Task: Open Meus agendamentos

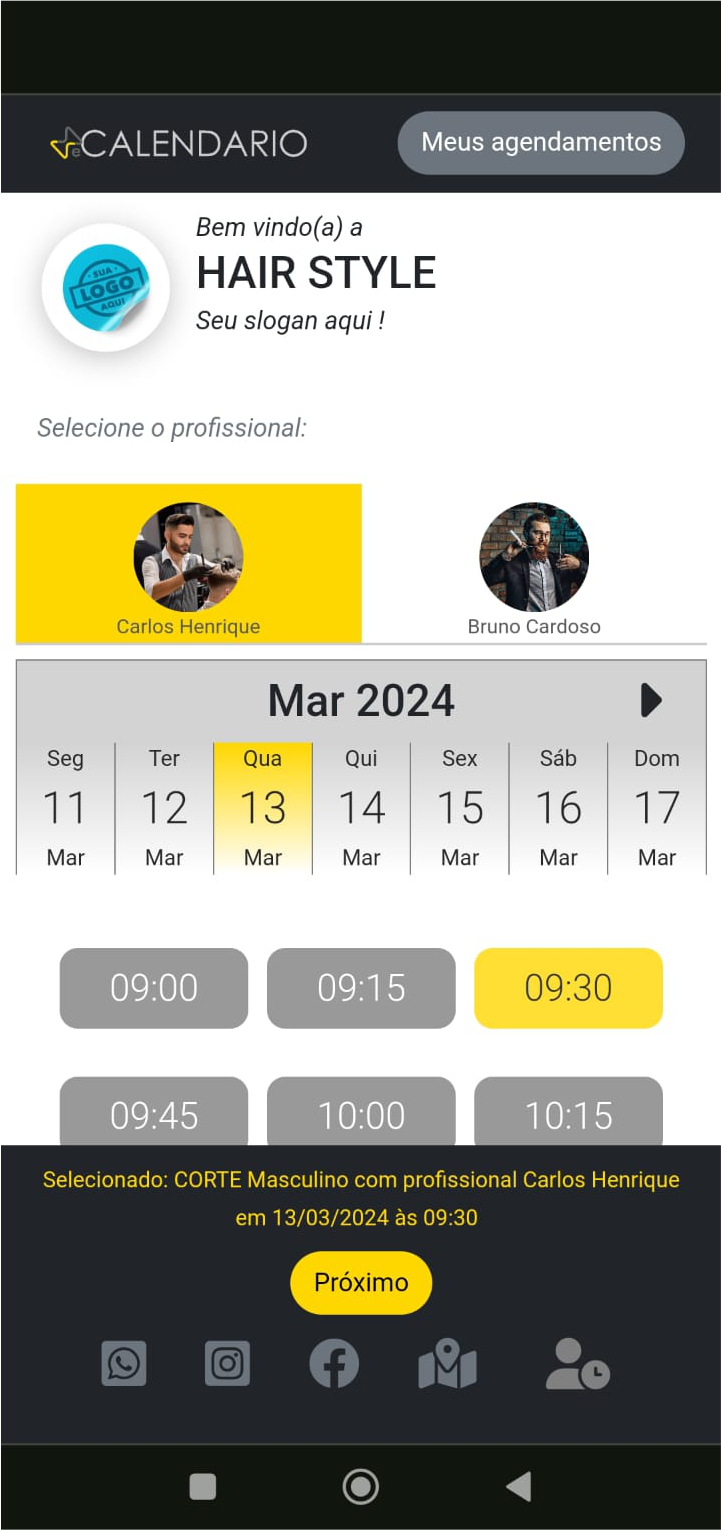Action: (x=541, y=143)
